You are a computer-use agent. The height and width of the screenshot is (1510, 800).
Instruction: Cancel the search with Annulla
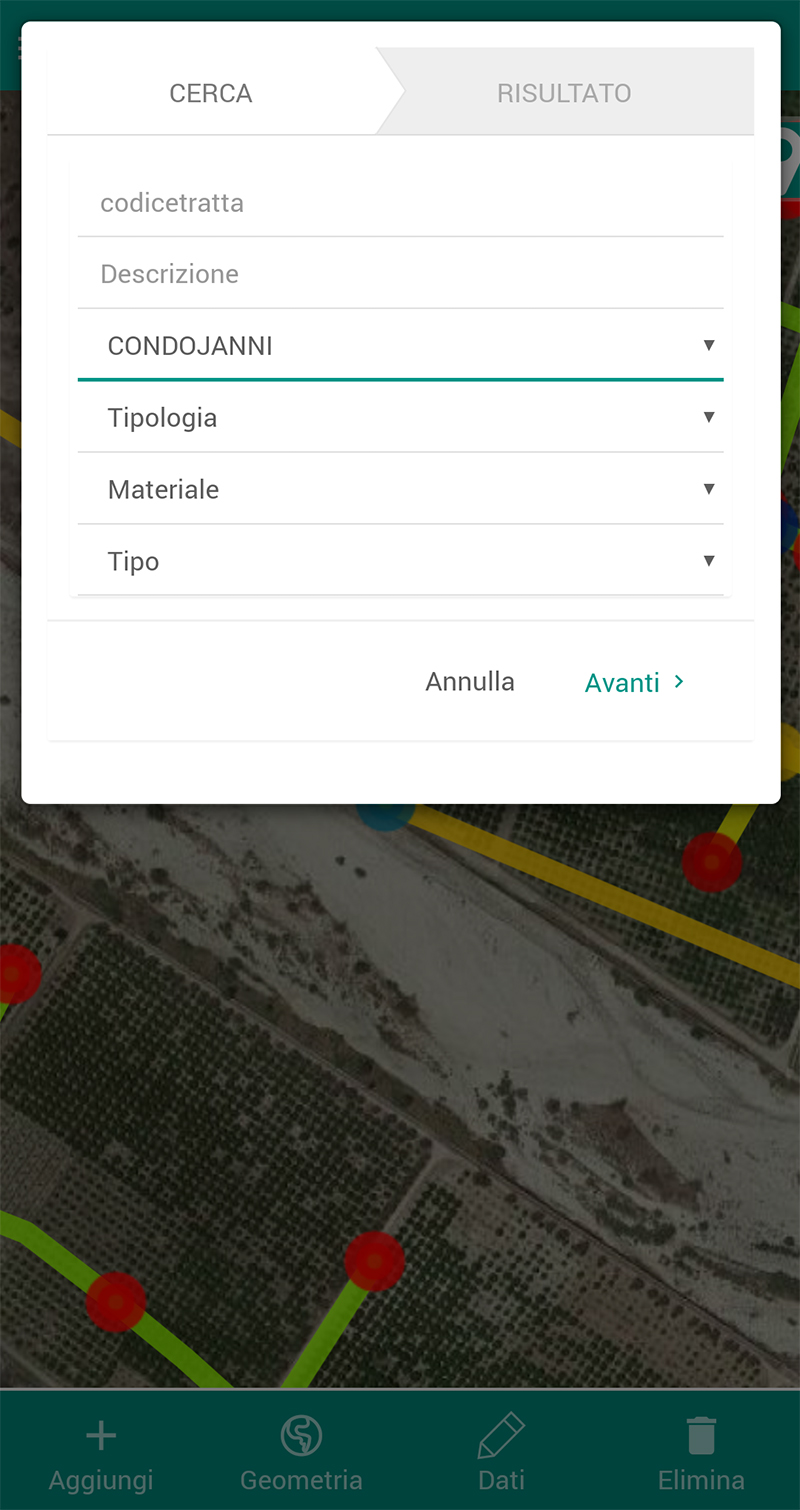[470, 682]
